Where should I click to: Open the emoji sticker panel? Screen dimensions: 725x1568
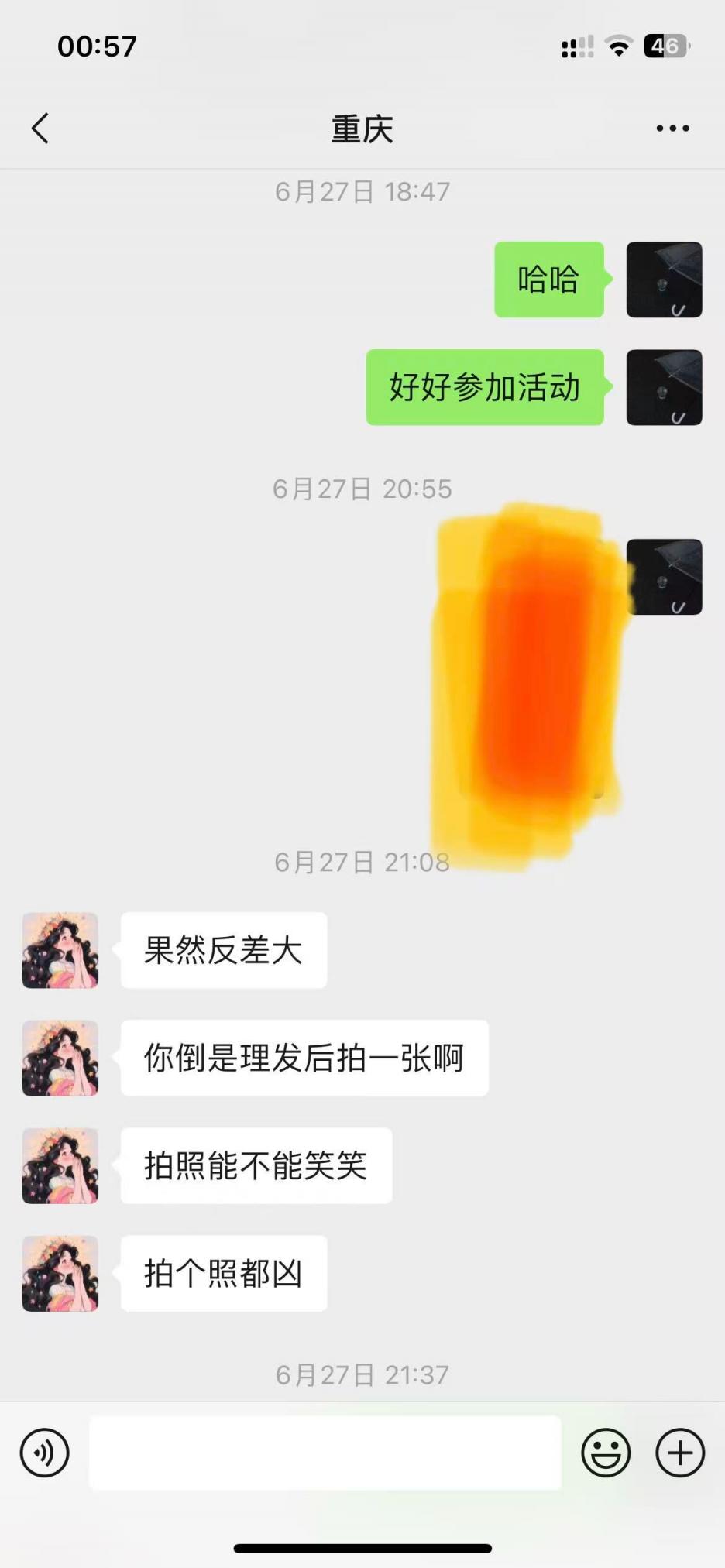[606, 1453]
